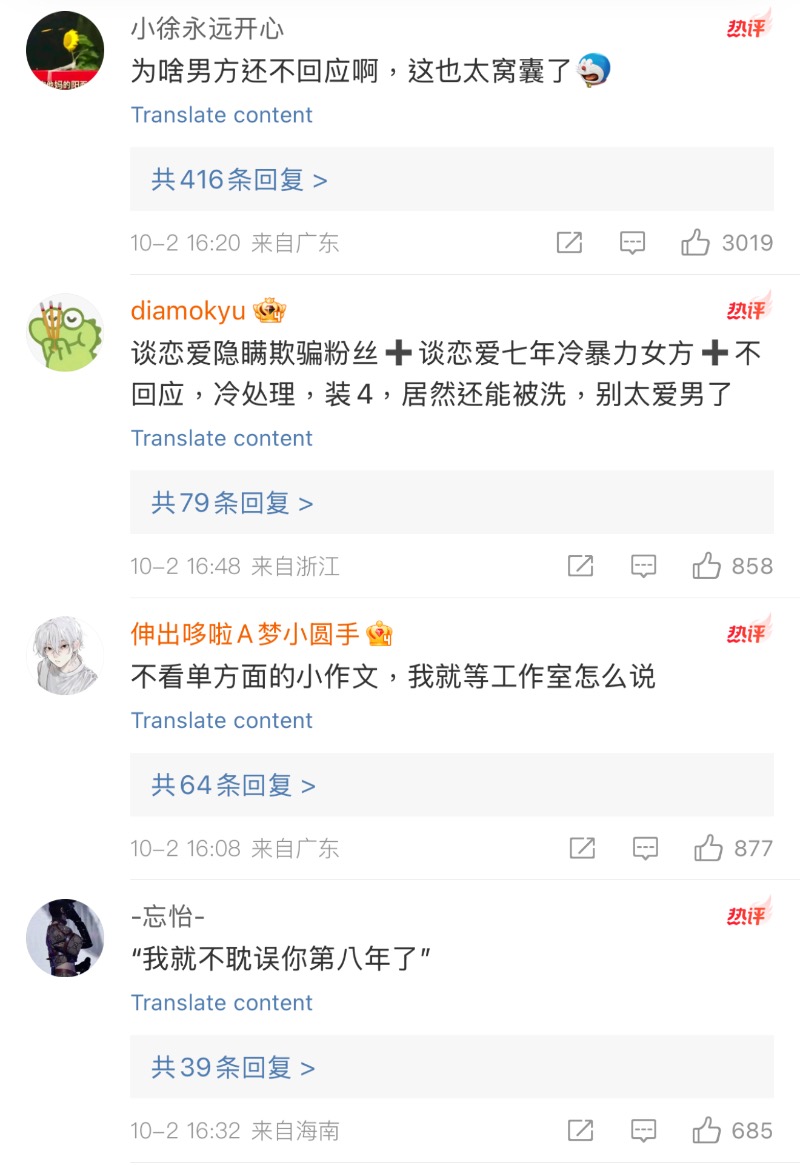Image resolution: width=800 pixels, height=1165 pixels.
Task: Open diamokyu's profile
Action: pos(187,311)
